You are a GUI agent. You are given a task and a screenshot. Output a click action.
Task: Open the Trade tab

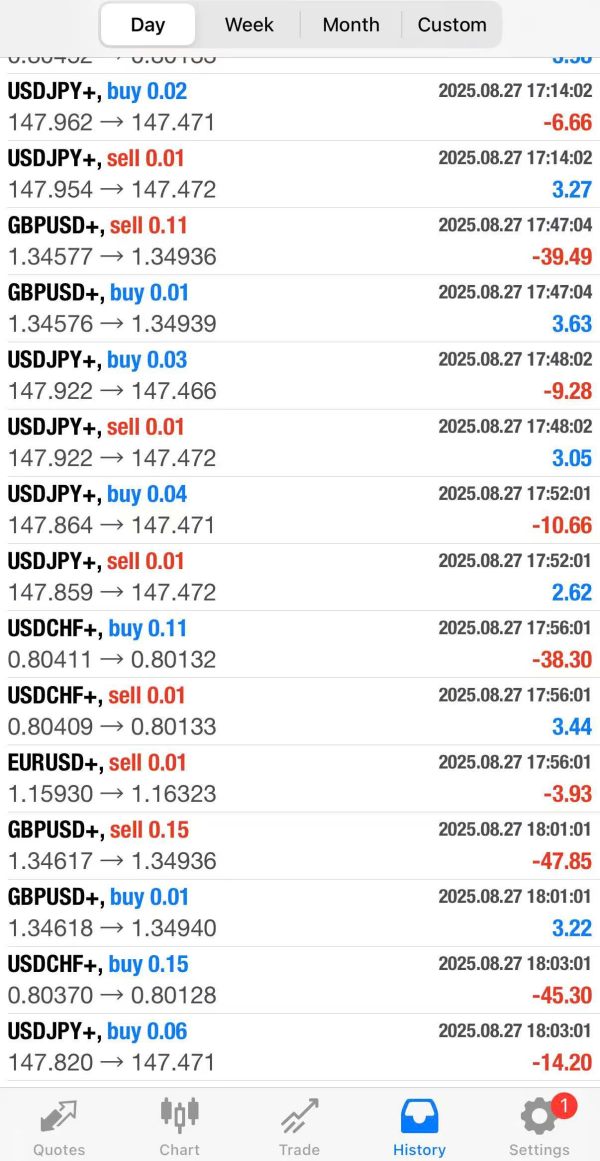click(x=299, y=1126)
